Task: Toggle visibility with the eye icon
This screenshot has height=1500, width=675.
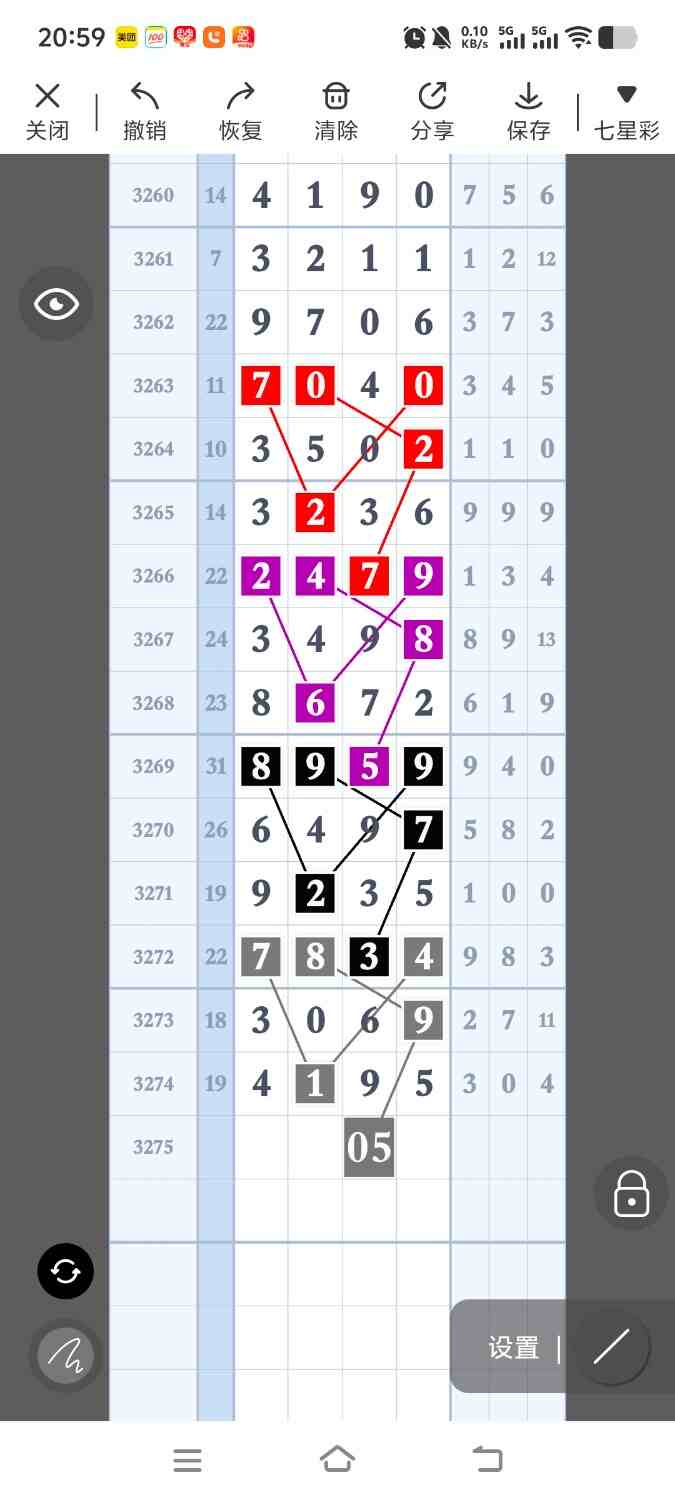Action: (x=56, y=304)
